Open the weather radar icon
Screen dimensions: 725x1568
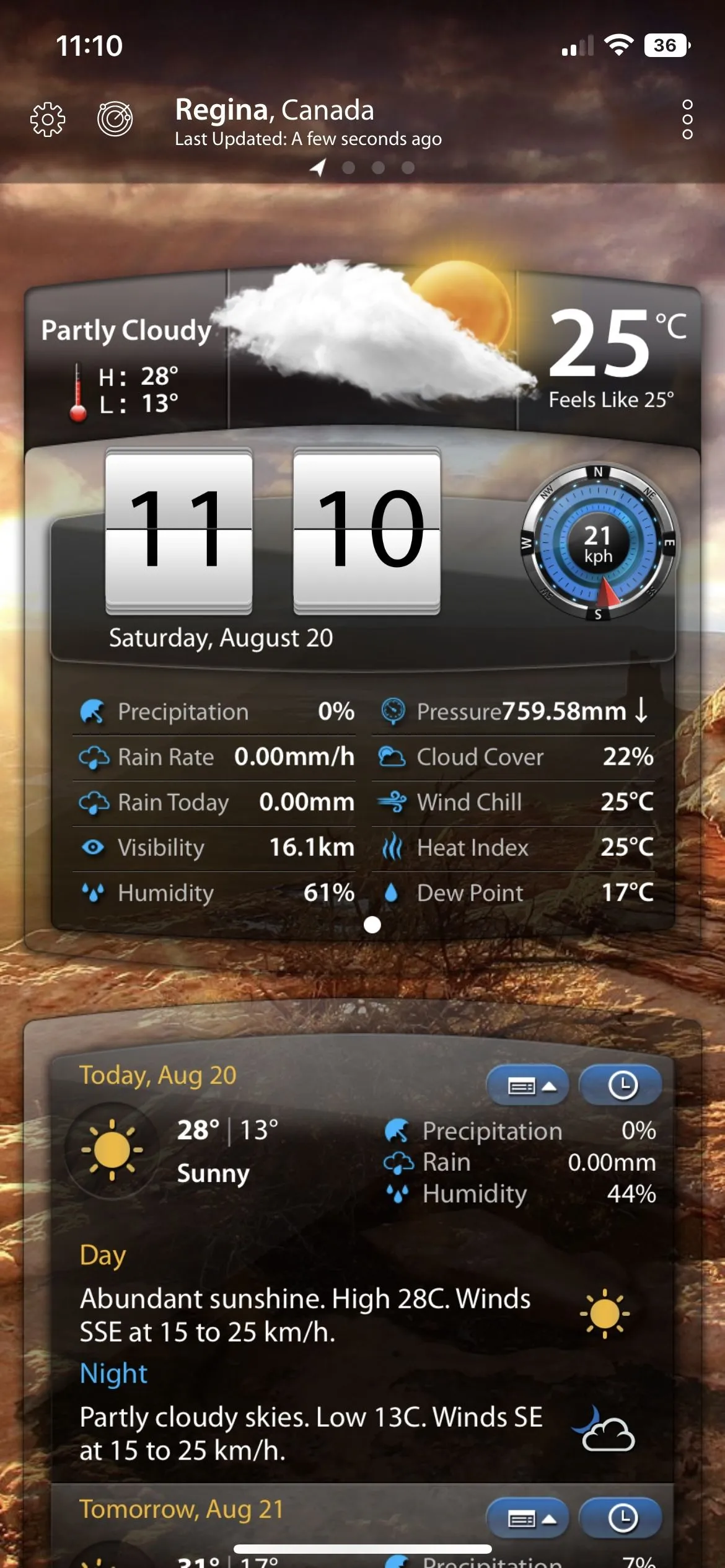click(115, 118)
